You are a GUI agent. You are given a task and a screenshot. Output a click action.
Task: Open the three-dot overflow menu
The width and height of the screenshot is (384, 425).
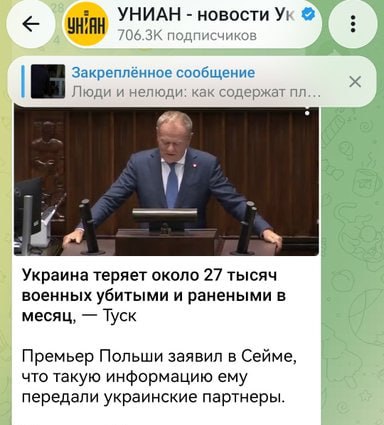pos(352,24)
